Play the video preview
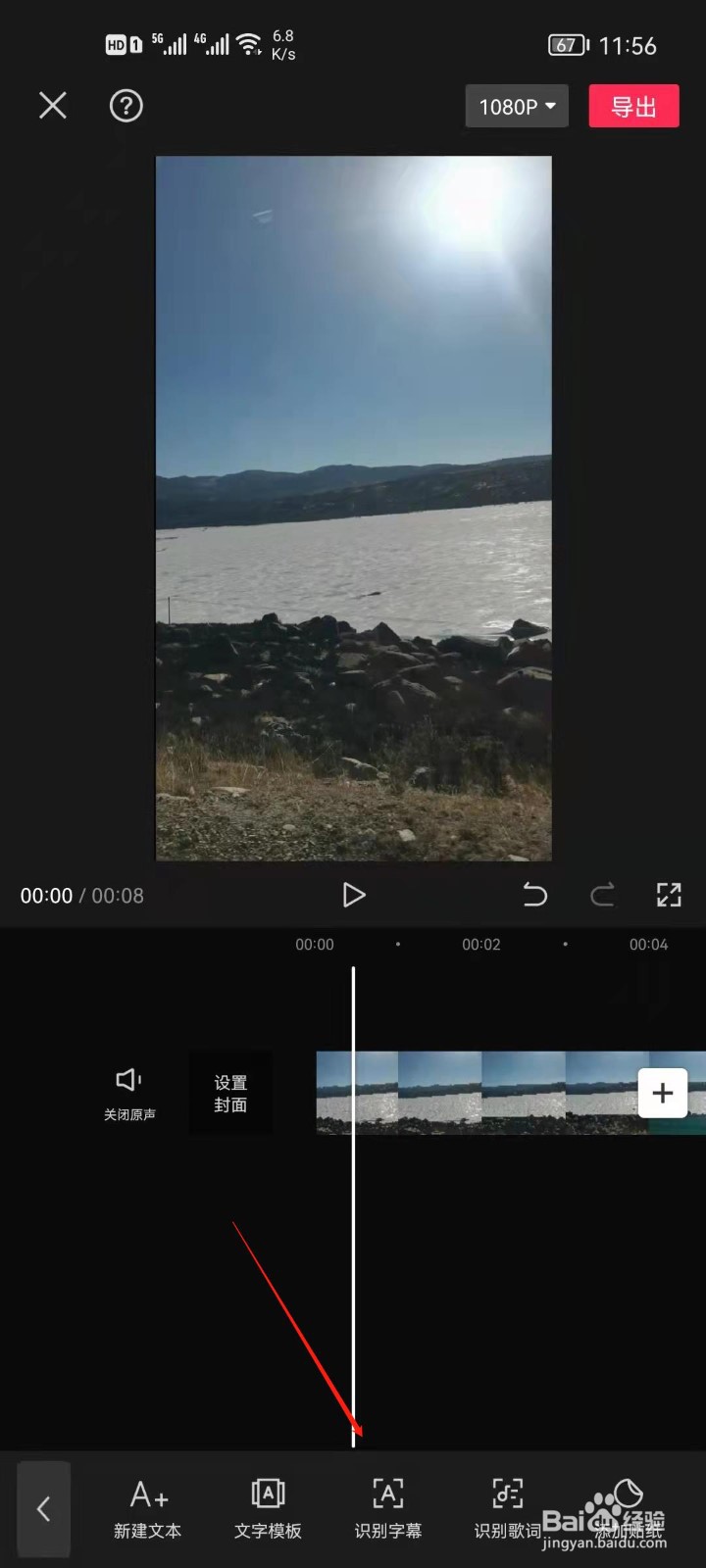706x1568 pixels. click(354, 895)
